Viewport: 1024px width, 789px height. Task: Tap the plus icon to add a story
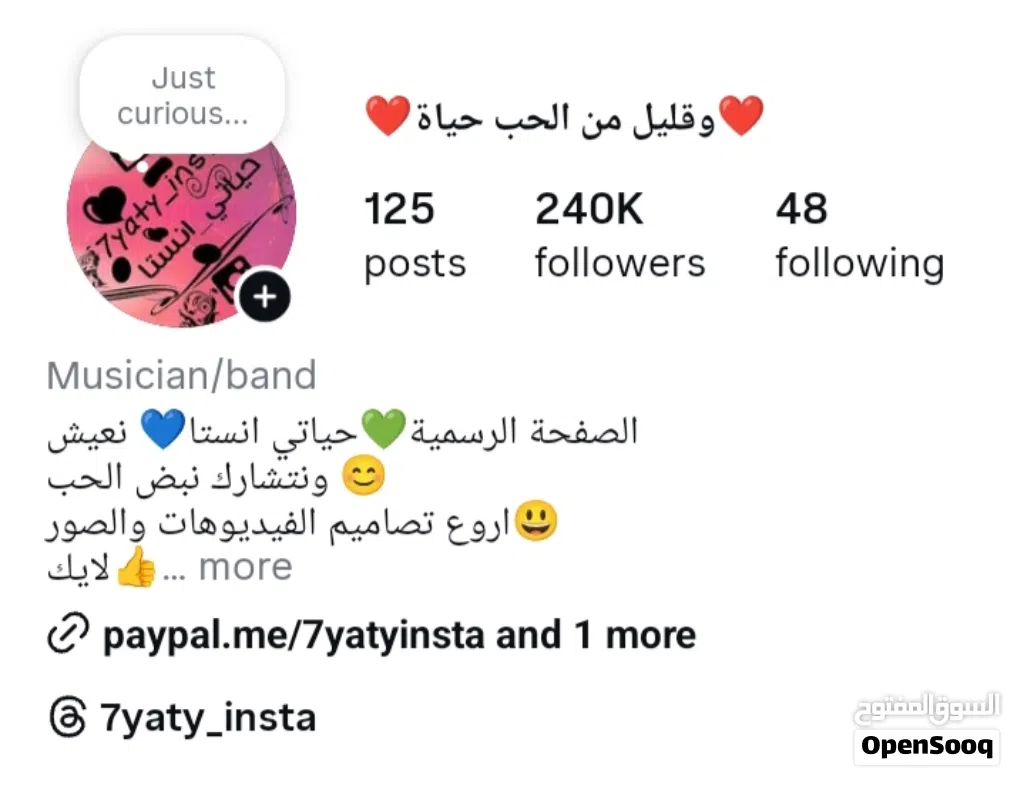[x=264, y=296]
